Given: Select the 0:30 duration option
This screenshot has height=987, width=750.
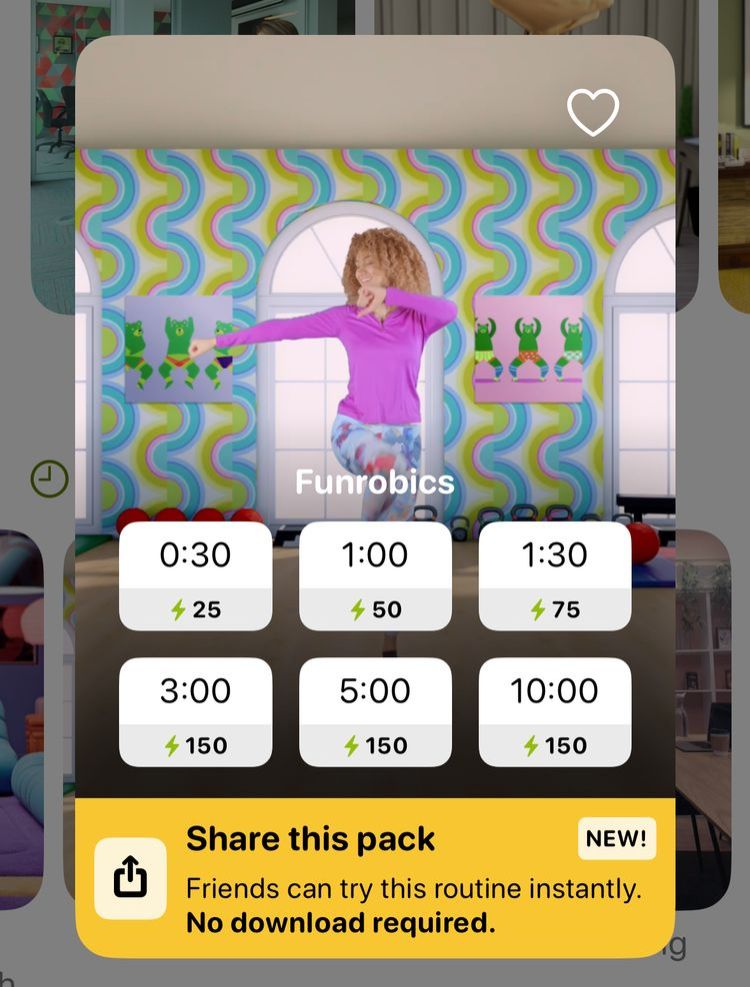Looking at the screenshot, I should click(x=195, y=576).
